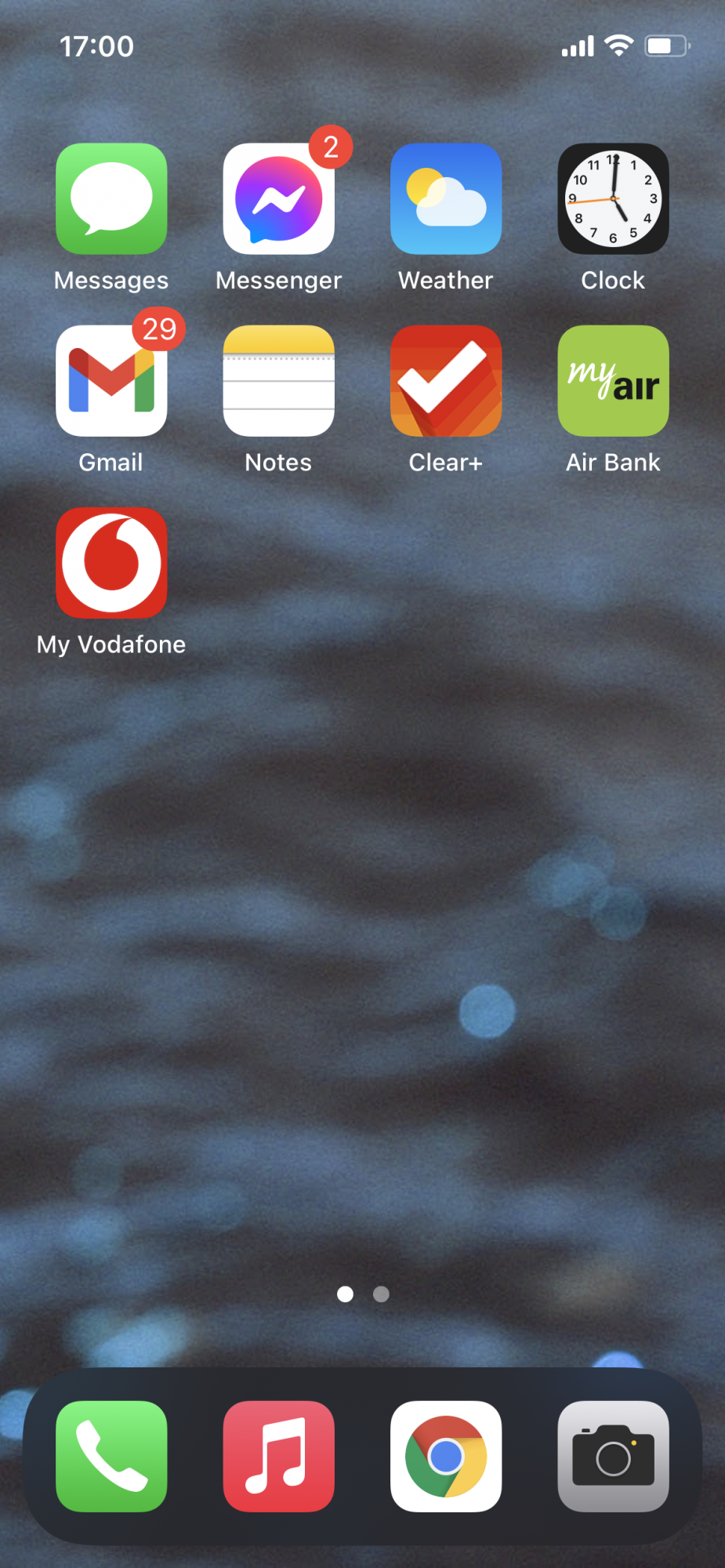Open the Phone app in dock
The width and height of the screenshot is (725, 1568).
coord(111,1456)
